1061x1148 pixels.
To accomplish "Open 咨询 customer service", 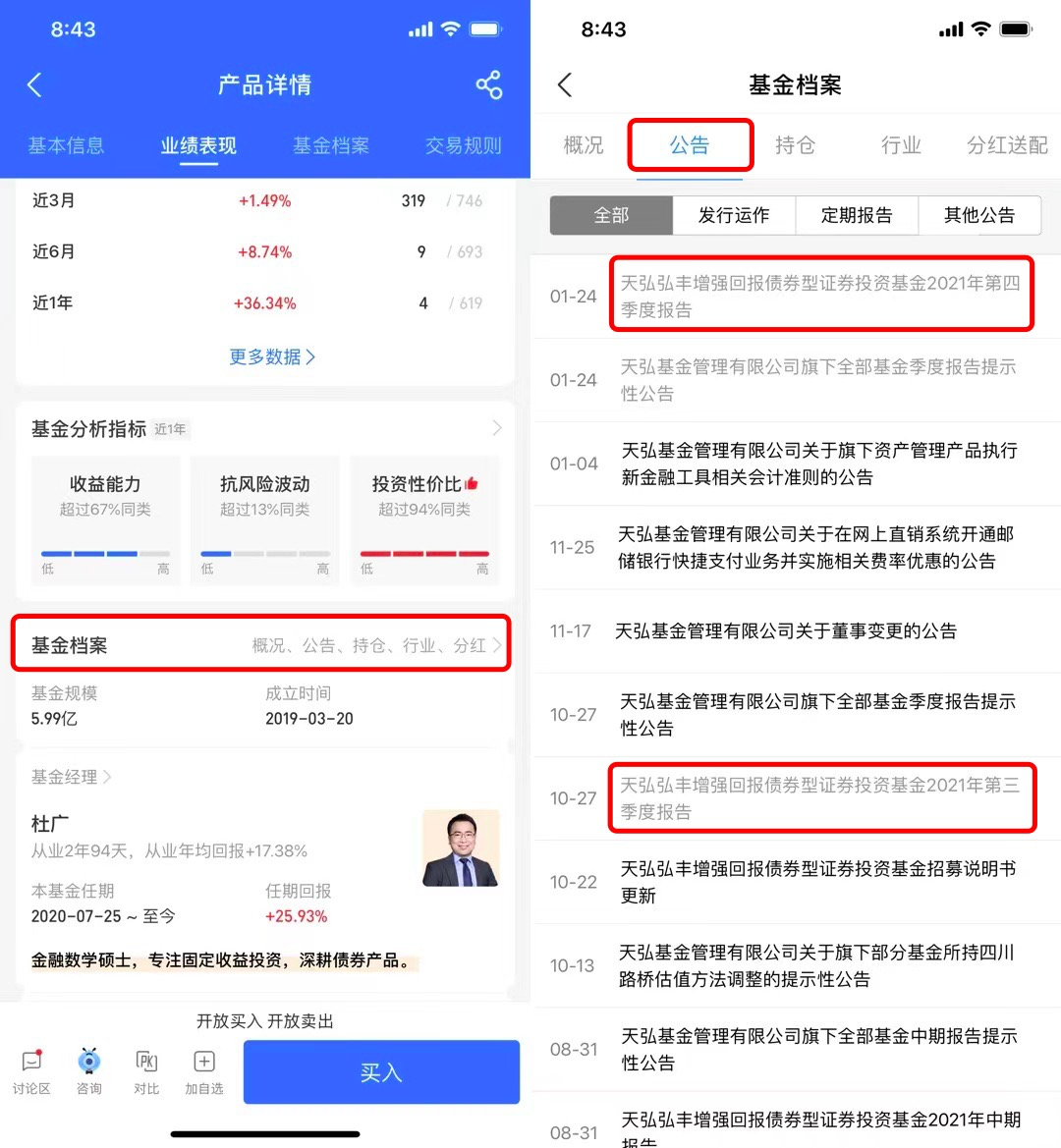I will click(89, 1070).
